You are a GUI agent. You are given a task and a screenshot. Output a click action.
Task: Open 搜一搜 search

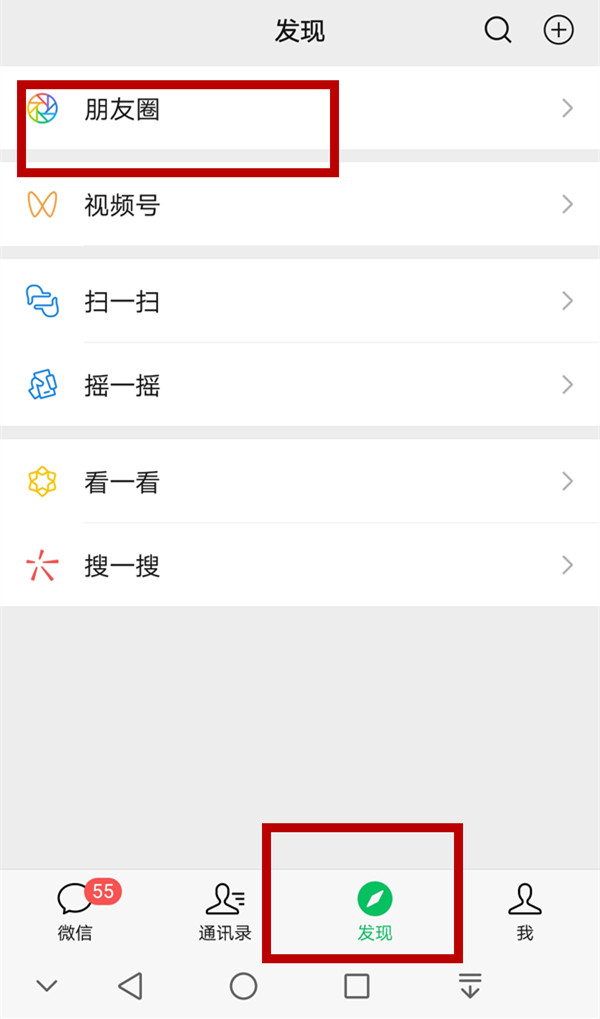300,566
